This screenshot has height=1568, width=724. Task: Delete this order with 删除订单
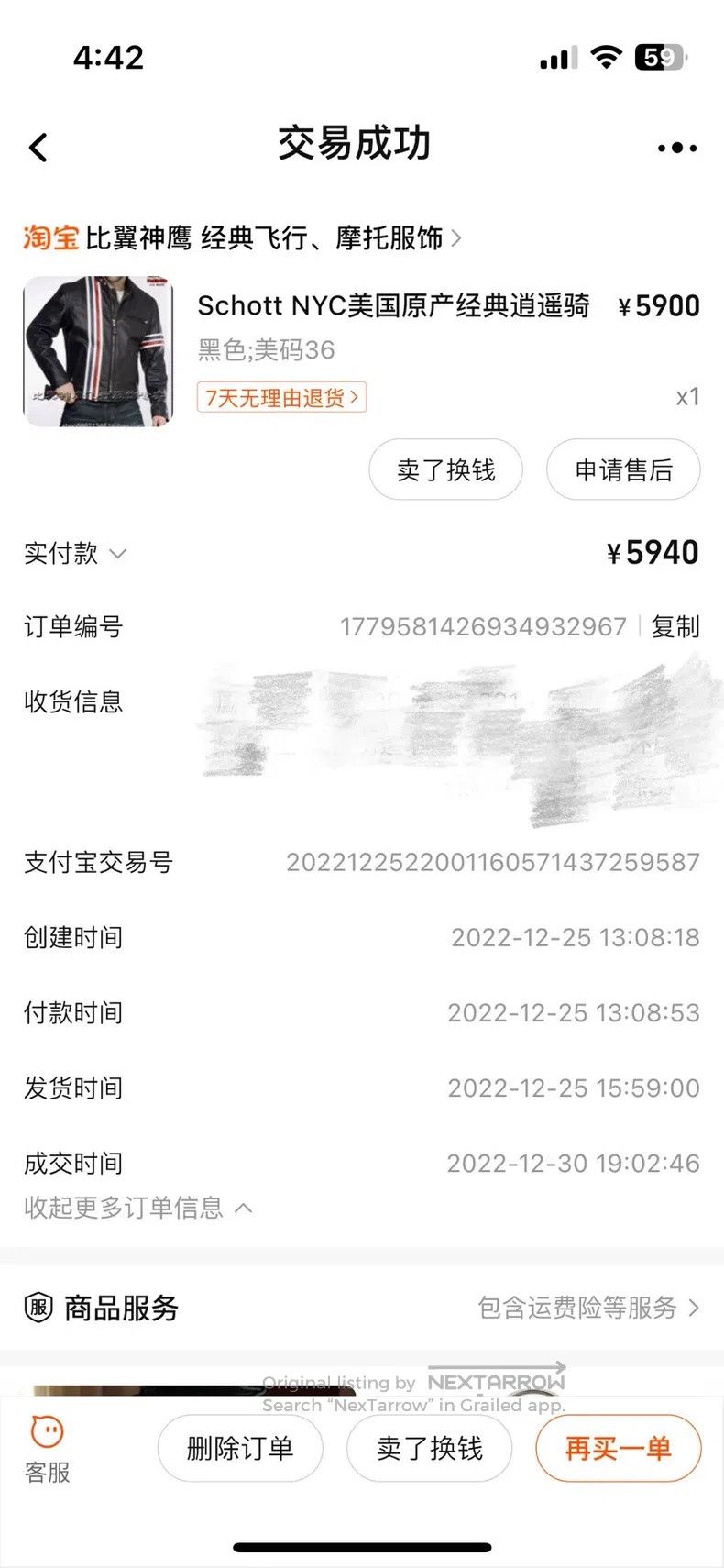240,1448
